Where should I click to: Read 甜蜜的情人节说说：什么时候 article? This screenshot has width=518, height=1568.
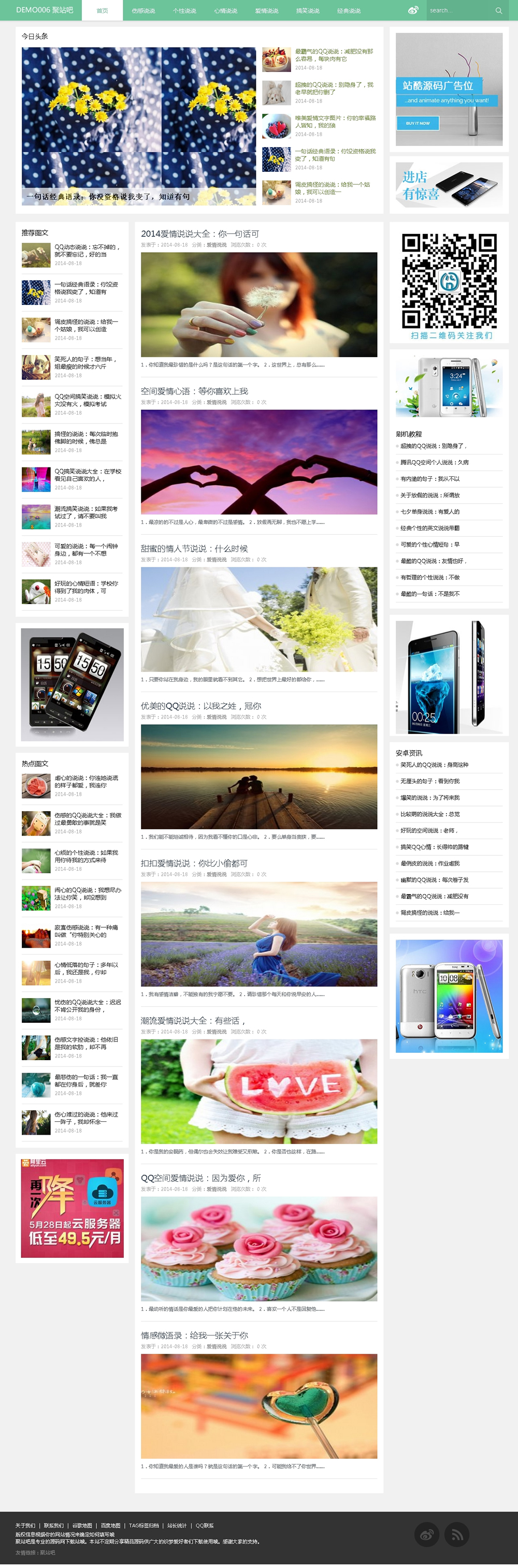194,548
